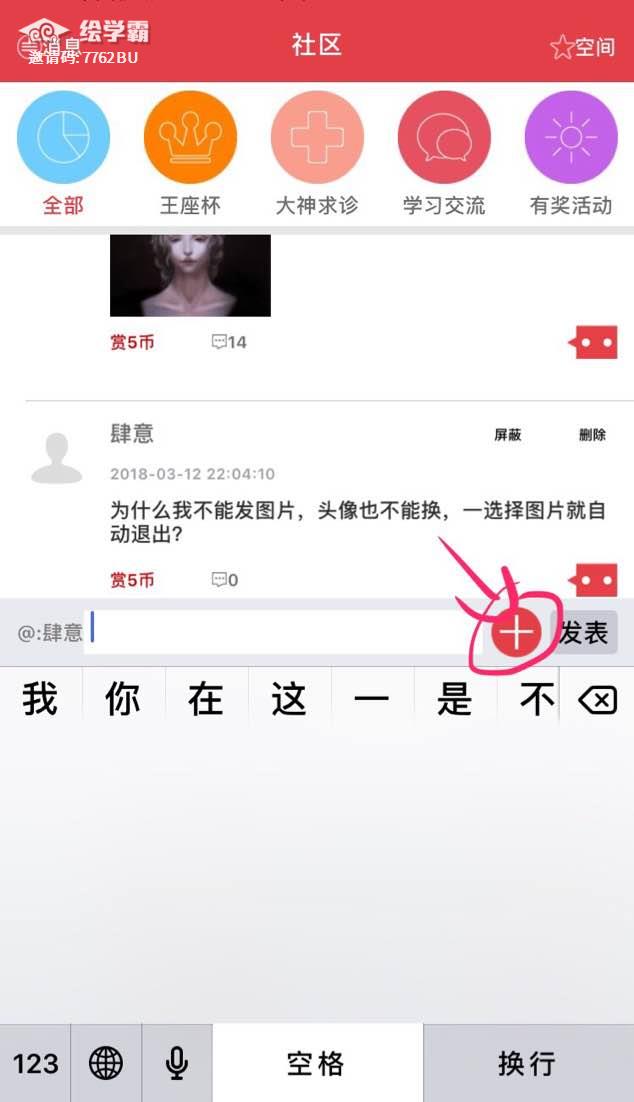This screenshot has width=634, height=1102.
Task: Tap 删除 on 肆意's post
Action: [x=592, y=435]
